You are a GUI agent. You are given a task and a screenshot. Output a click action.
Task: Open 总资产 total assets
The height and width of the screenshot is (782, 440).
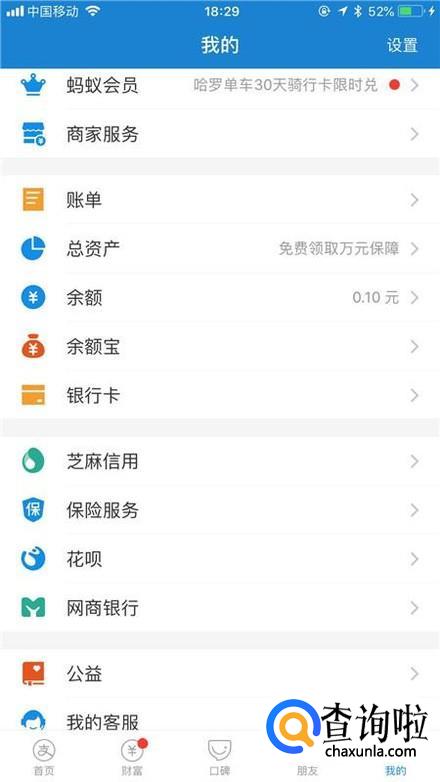pyautogui.click(x=220, y=248)
